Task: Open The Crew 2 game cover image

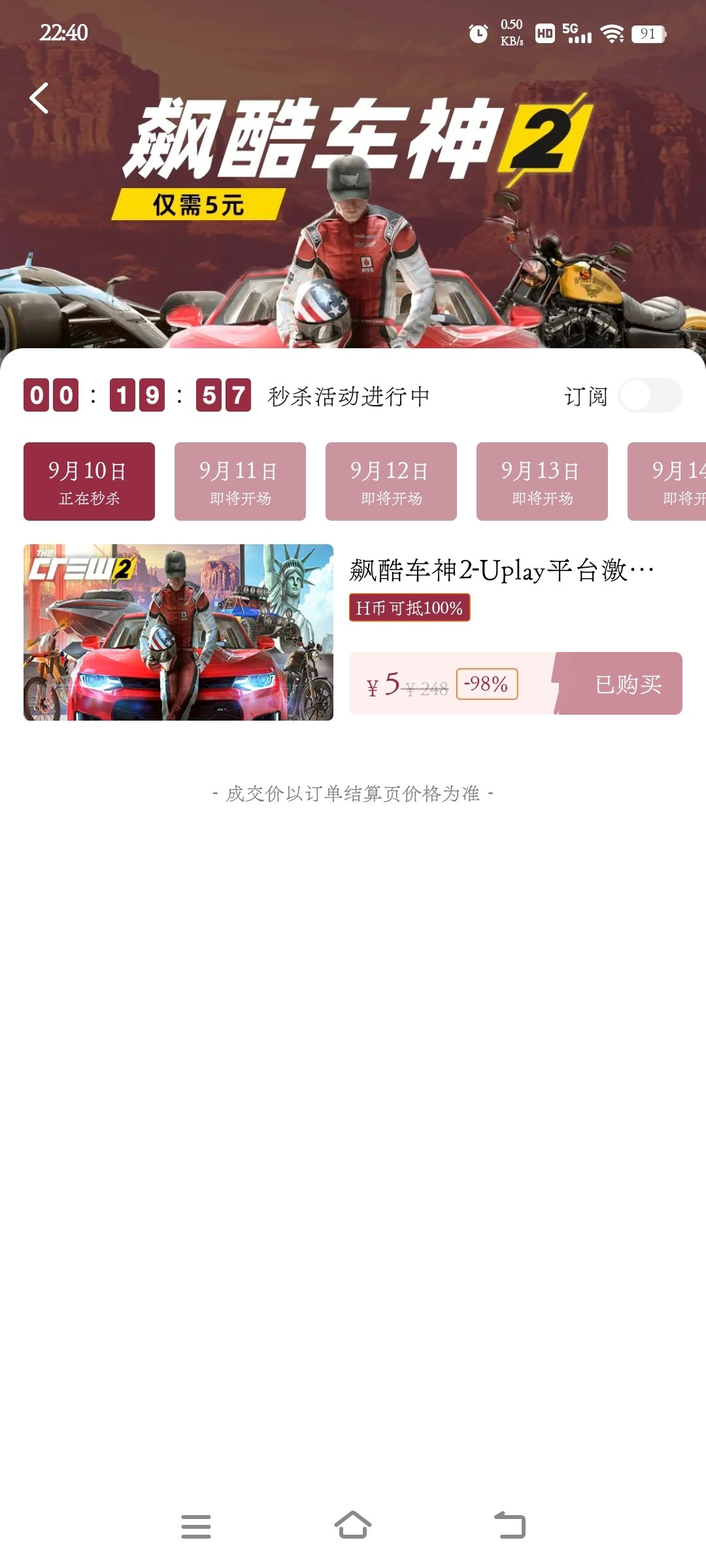Action: (x=178, y=632)
